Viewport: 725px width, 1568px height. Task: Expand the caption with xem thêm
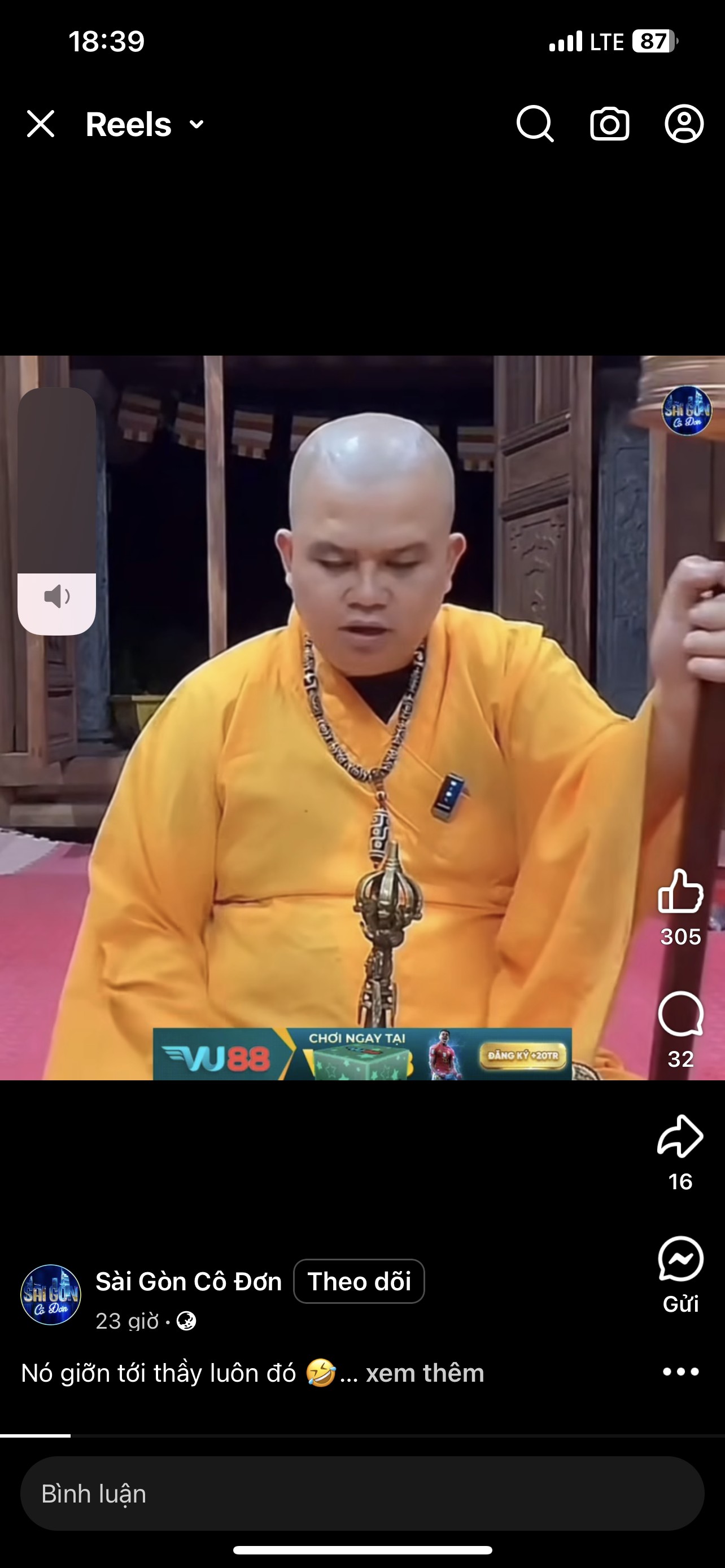425,1373
